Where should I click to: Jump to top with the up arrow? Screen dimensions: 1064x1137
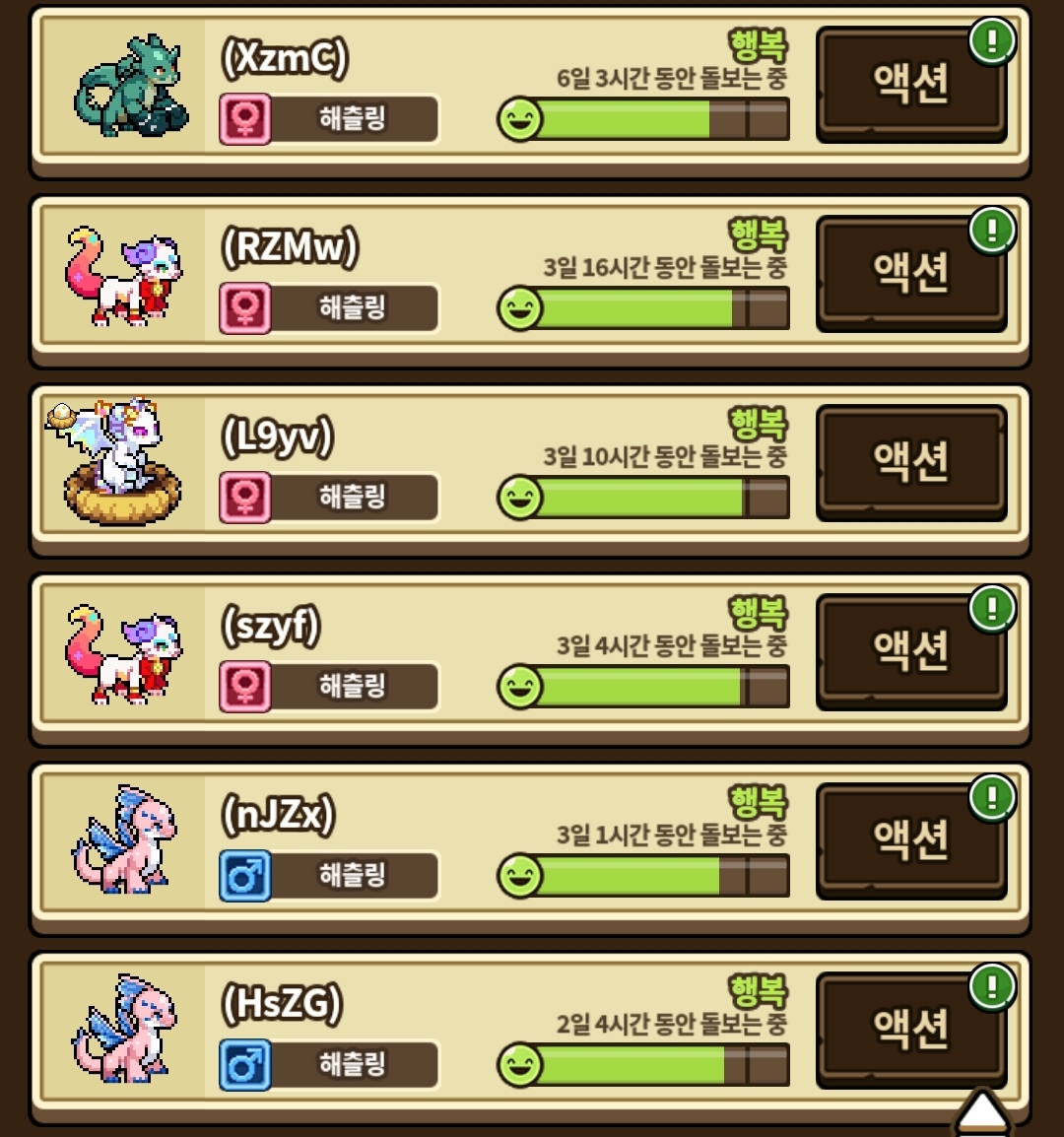(980, 1113)
